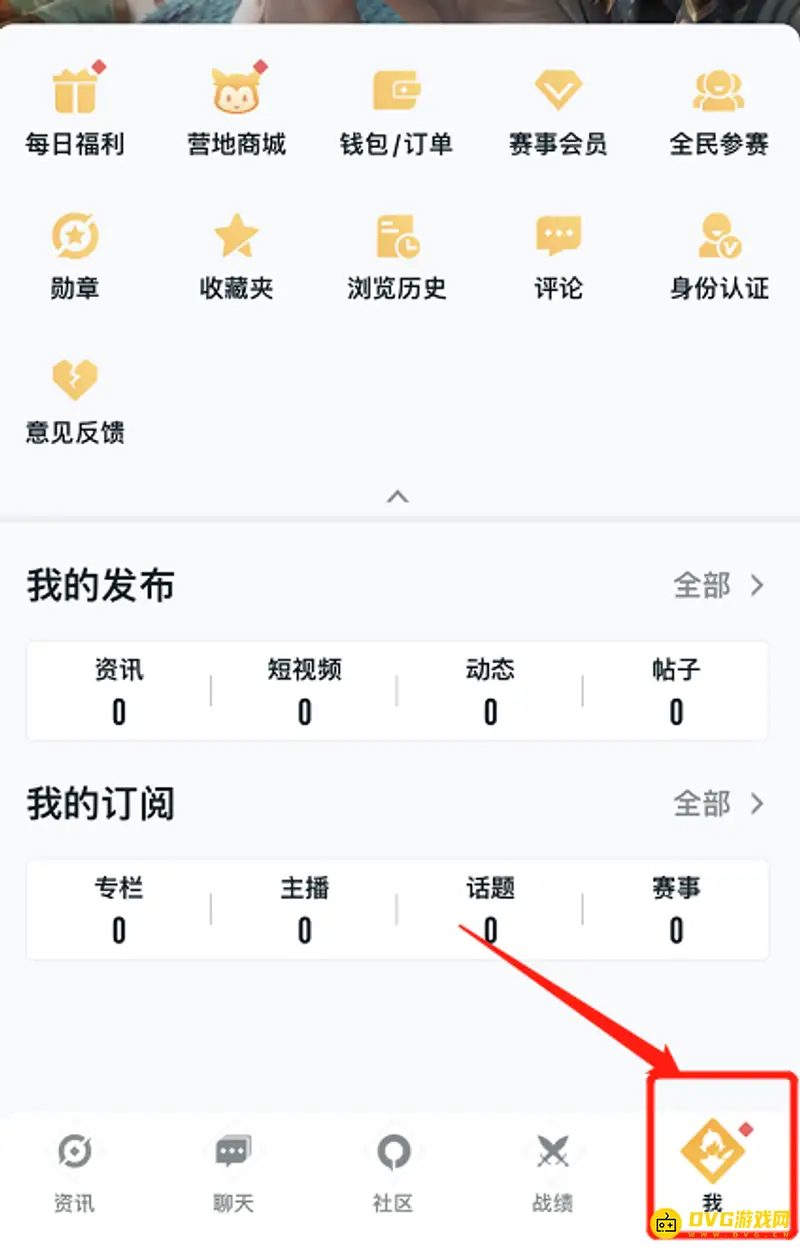View your 主播 streamer subscriptions count
The width and height of the screenshot is (800, 1249).
pos(304,908)
